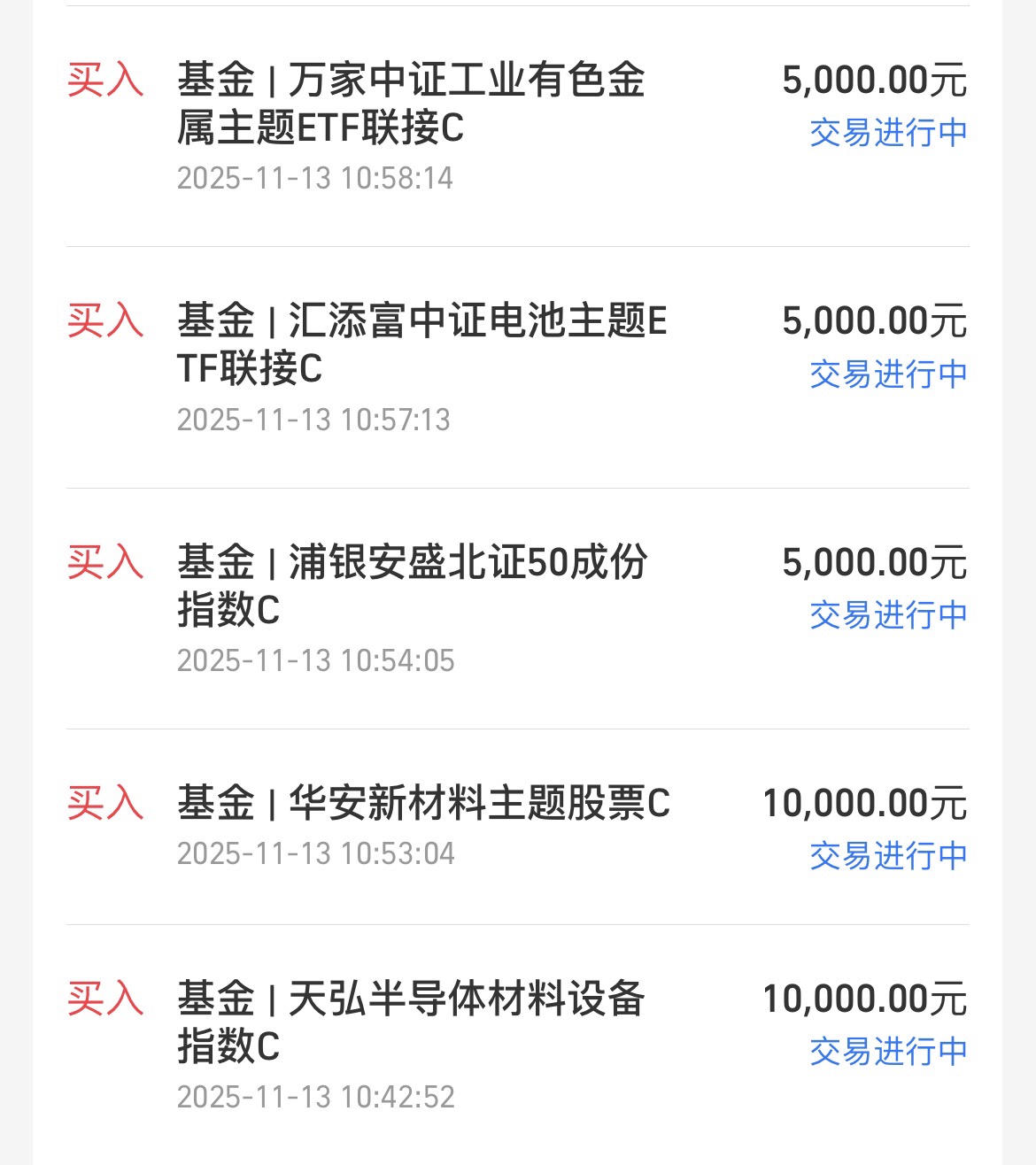
Task: Open the 华安新材料主题股票C buy record
Action: [423, 804]
